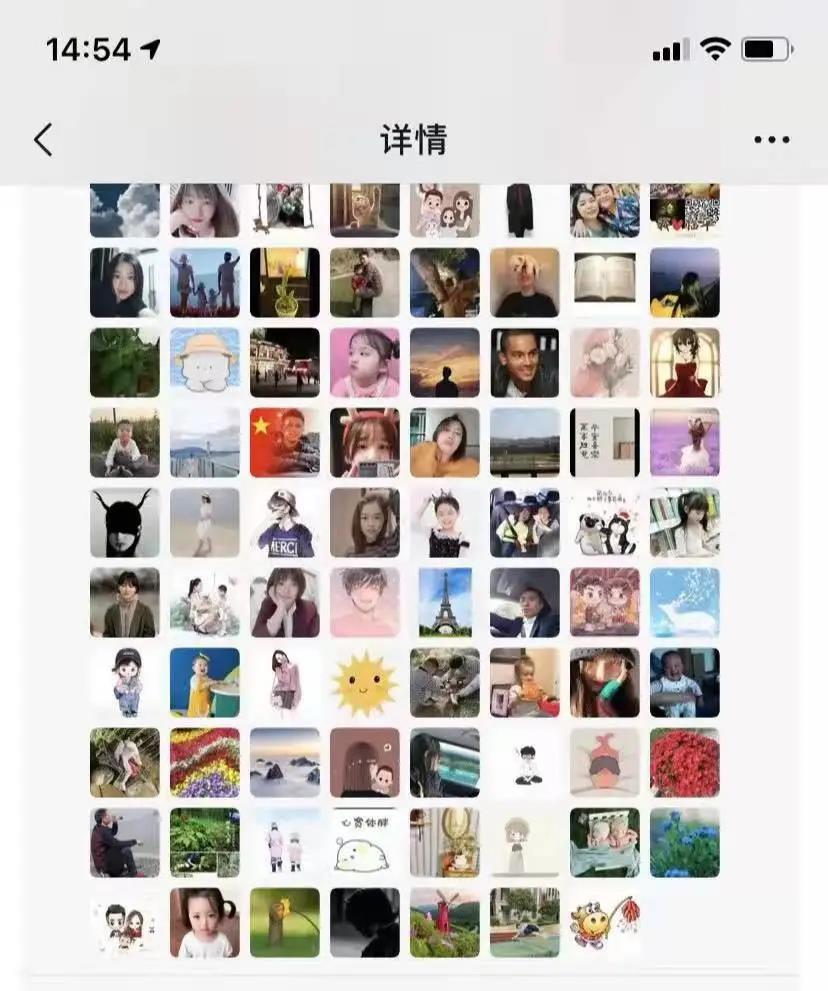This screenshot has height=991, width=828.
Task: Tap the white deer on blue avatar
Action: pyautogui.click(x=685, y=603)
